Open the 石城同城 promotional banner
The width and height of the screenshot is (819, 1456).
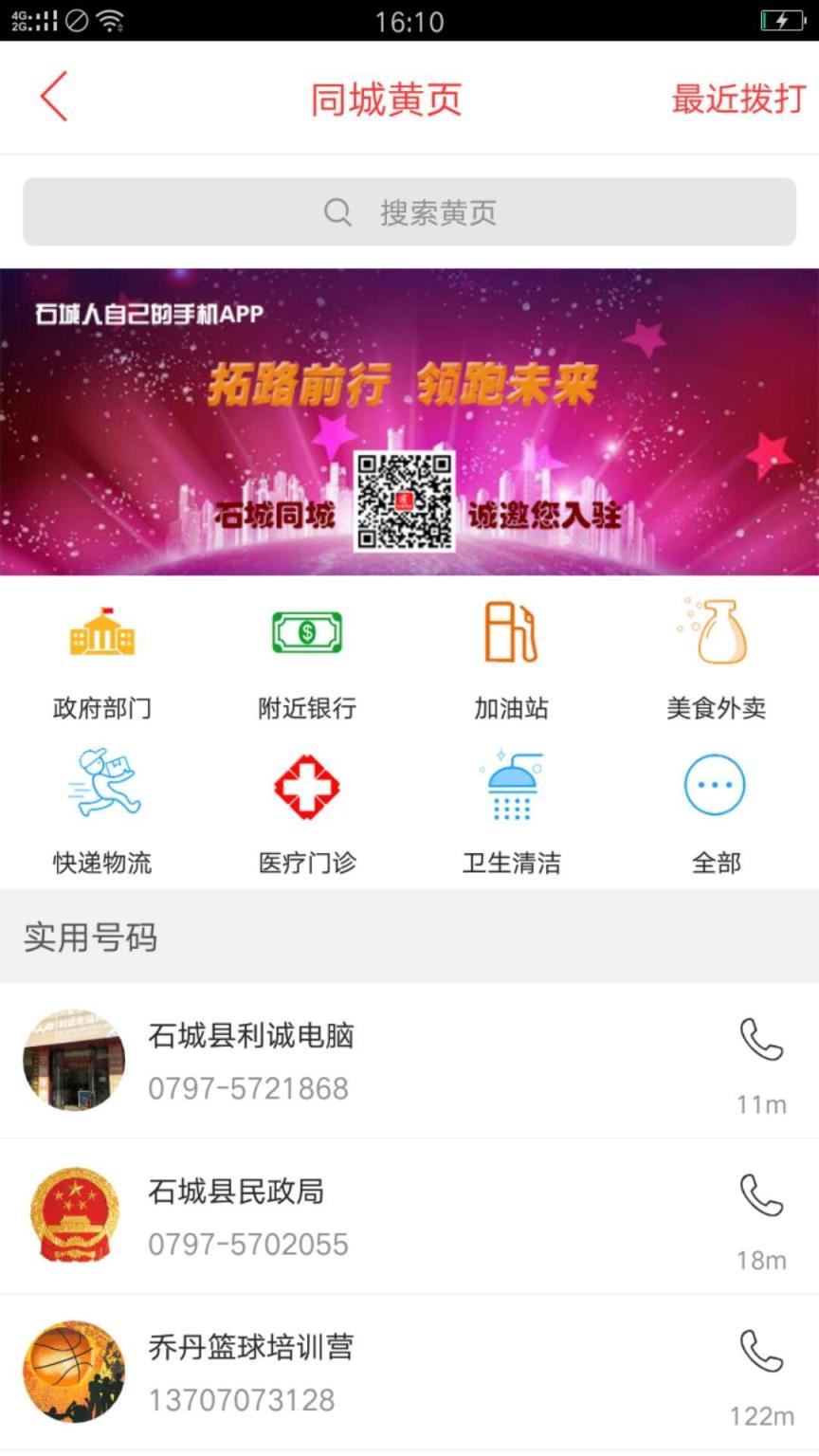tap(409, 422)
